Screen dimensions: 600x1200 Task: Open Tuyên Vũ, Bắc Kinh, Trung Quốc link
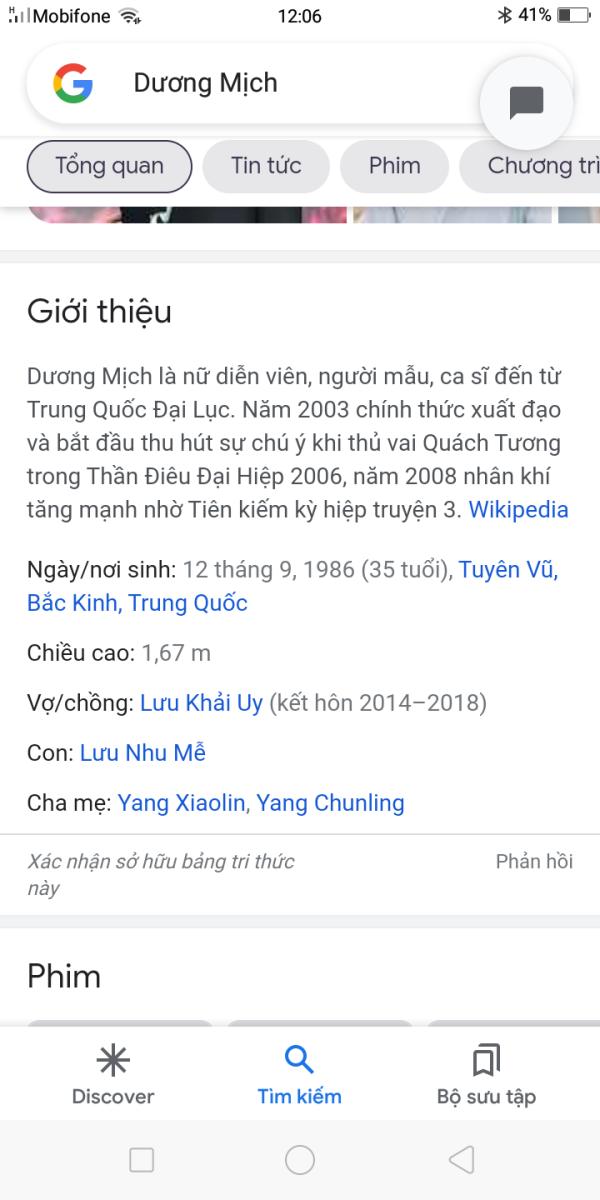pos(292,587)
